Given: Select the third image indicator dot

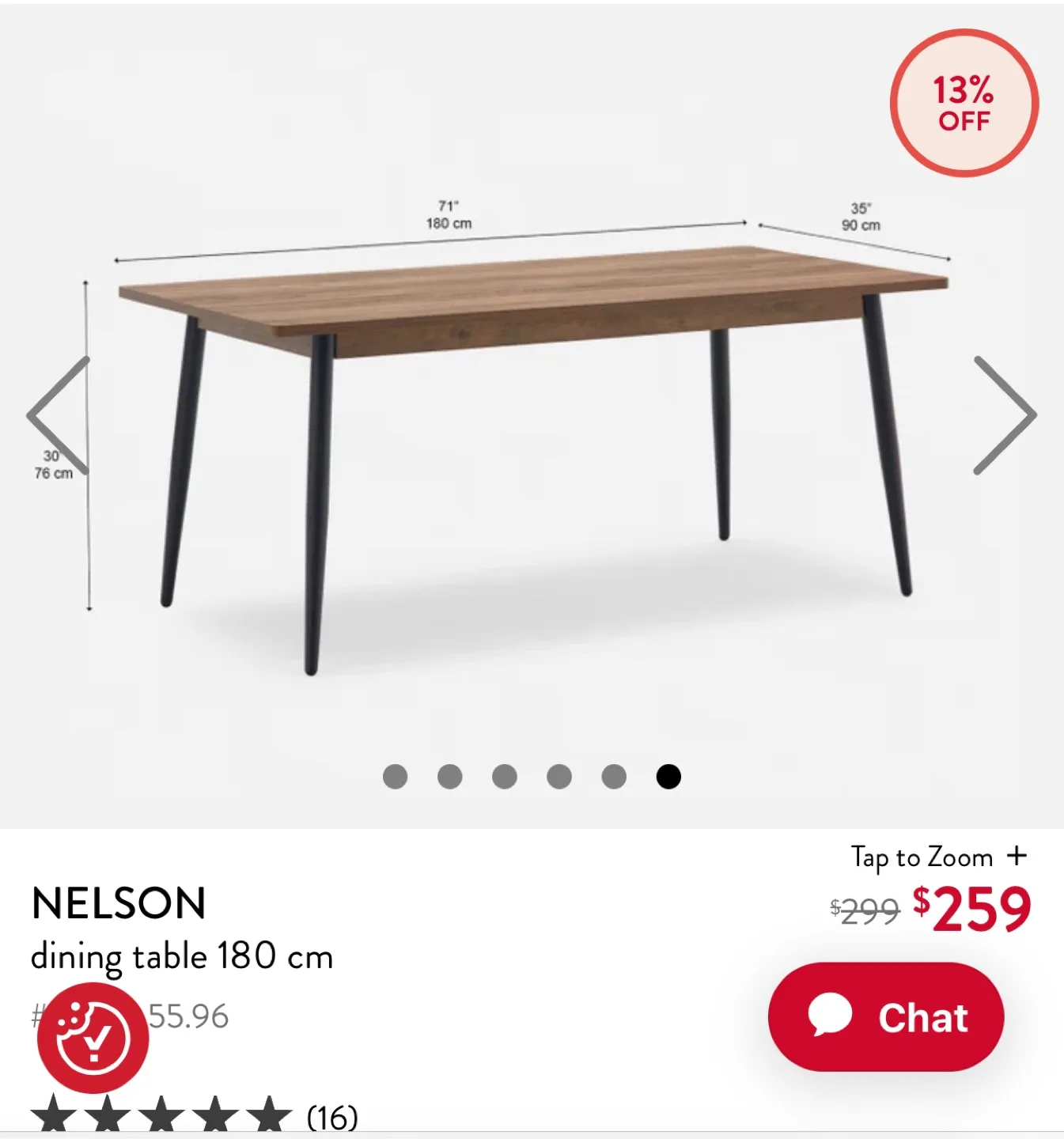Looking at the screenshot, I should tap(504, 777).
